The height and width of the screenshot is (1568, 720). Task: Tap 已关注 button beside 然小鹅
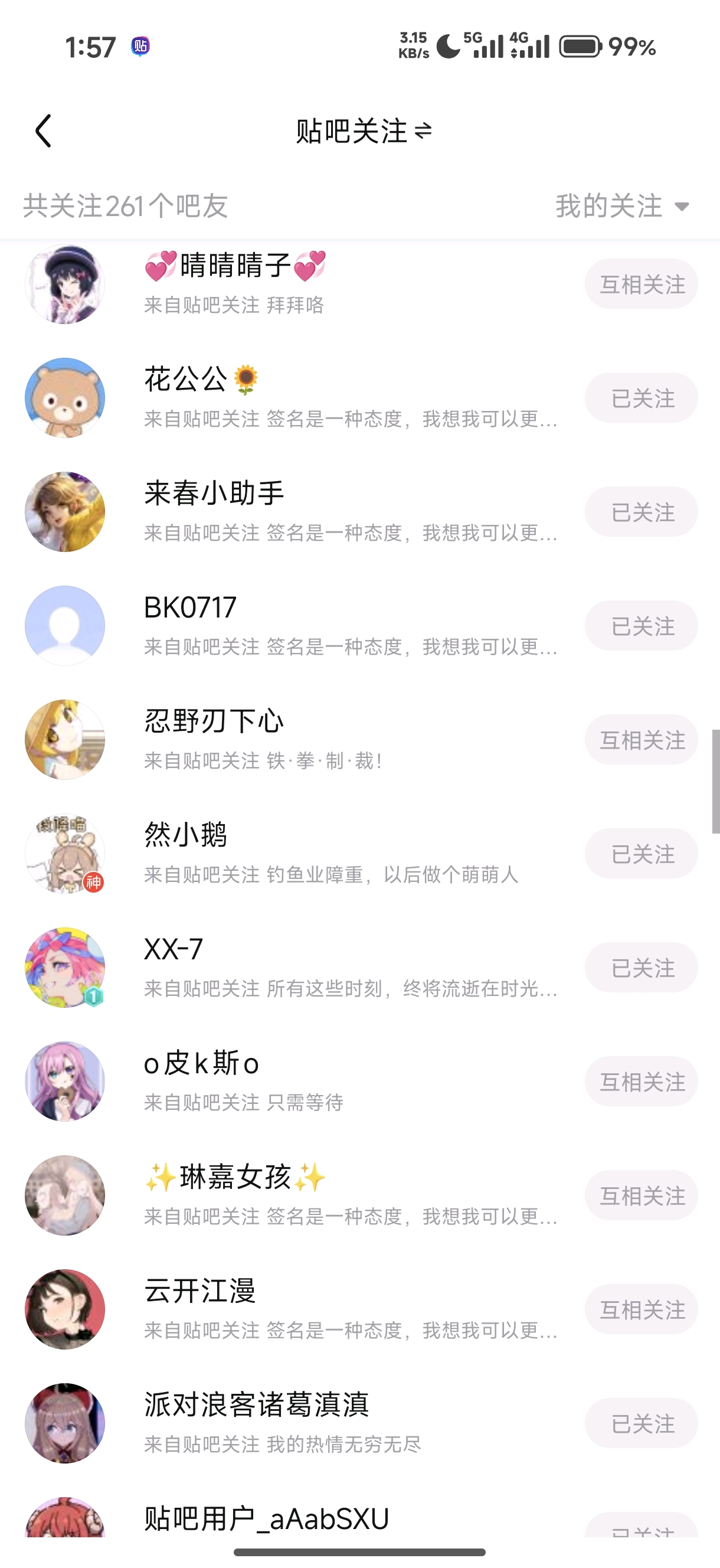click(x=642, y=854)
